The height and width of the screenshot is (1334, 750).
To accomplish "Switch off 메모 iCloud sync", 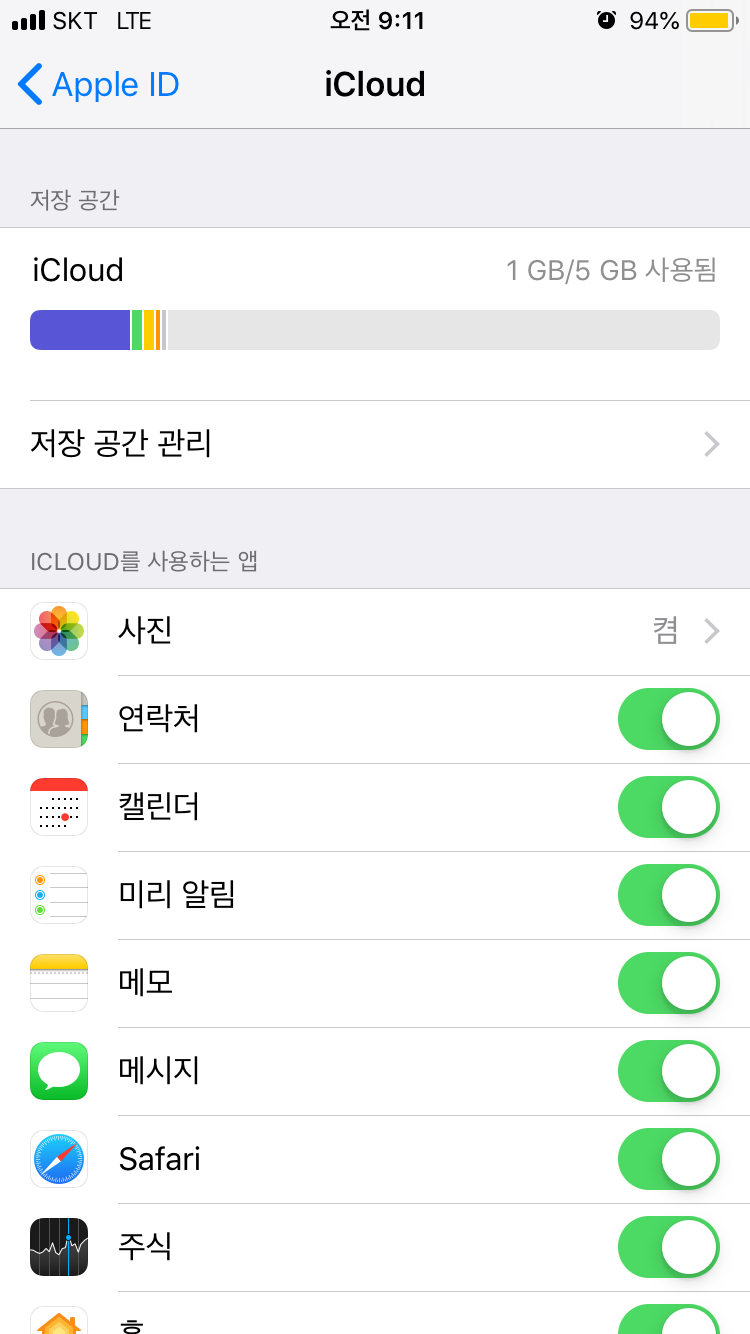I will coord(668,983).
